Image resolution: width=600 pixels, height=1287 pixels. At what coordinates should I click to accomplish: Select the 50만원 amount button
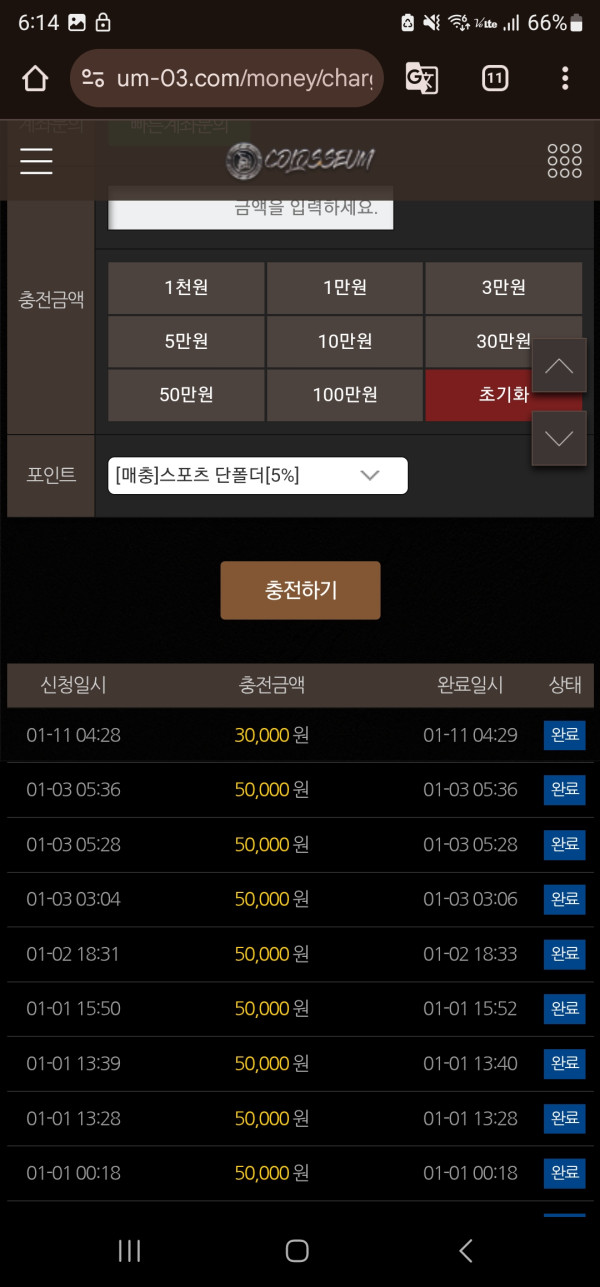point(186,394)
